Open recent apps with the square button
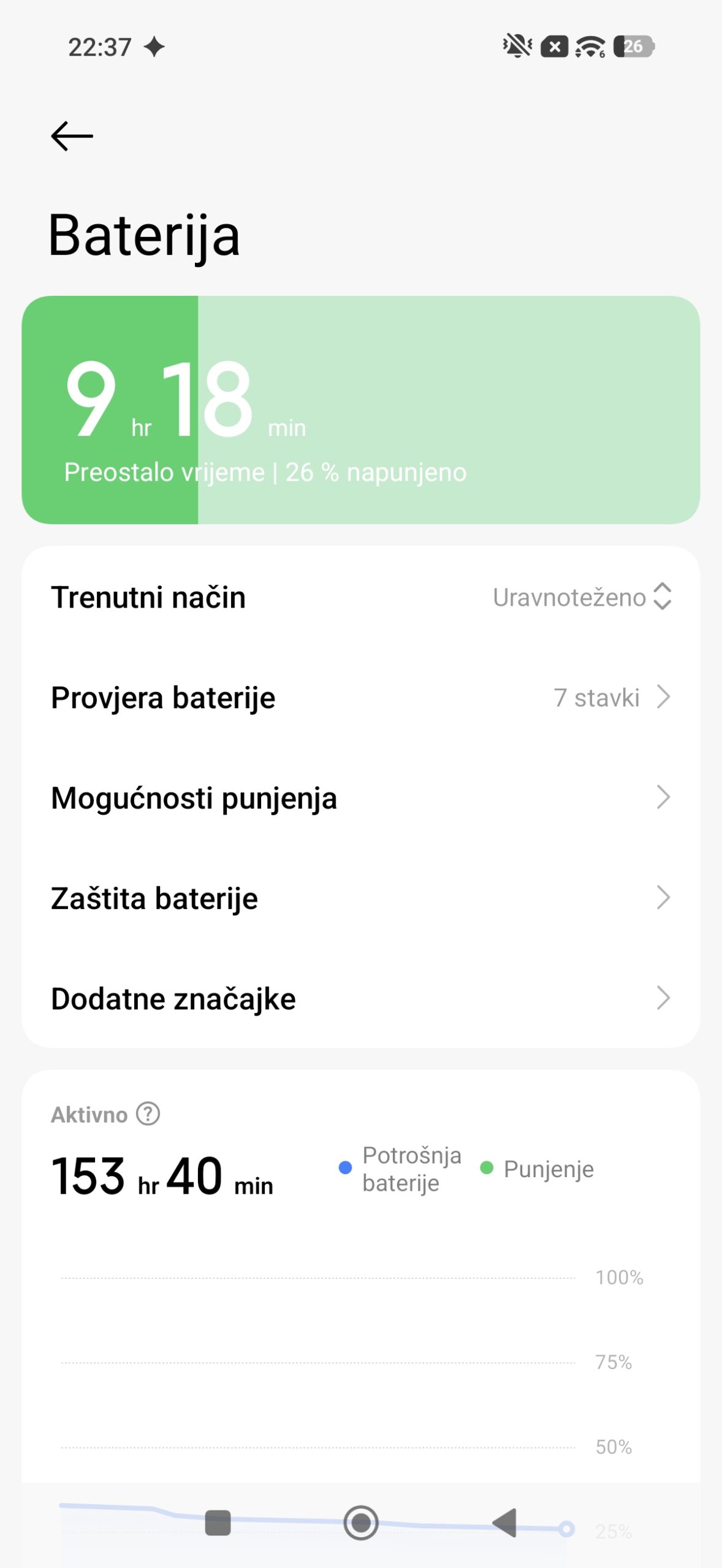The image size is (722, 1568). [x=218, y=1523]
